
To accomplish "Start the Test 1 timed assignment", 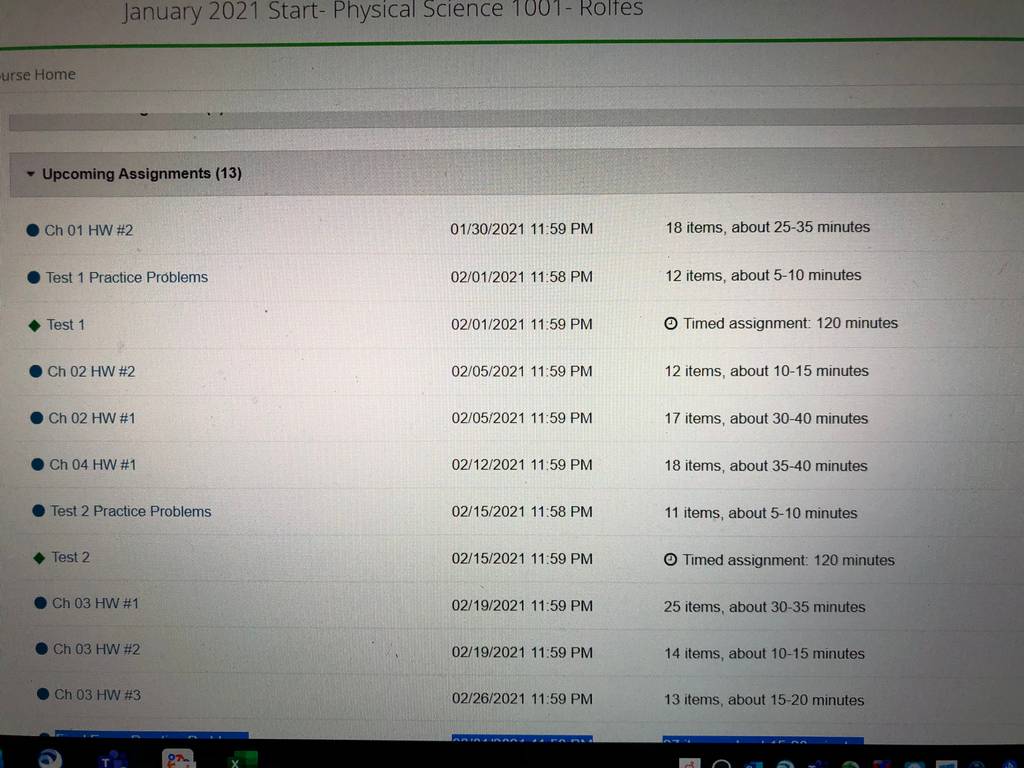I will (65, 325).
